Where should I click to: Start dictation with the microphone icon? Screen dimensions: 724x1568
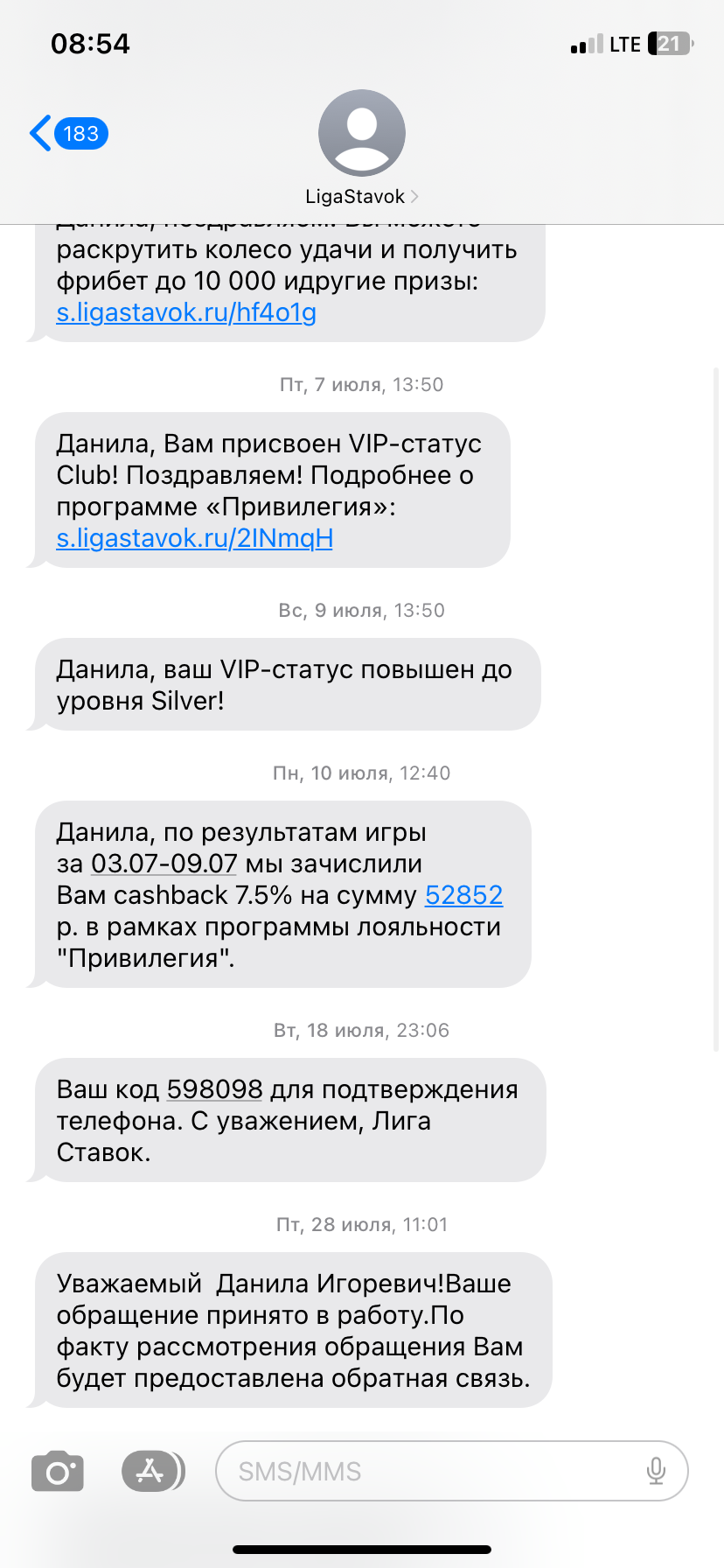tap(656, 1472)
